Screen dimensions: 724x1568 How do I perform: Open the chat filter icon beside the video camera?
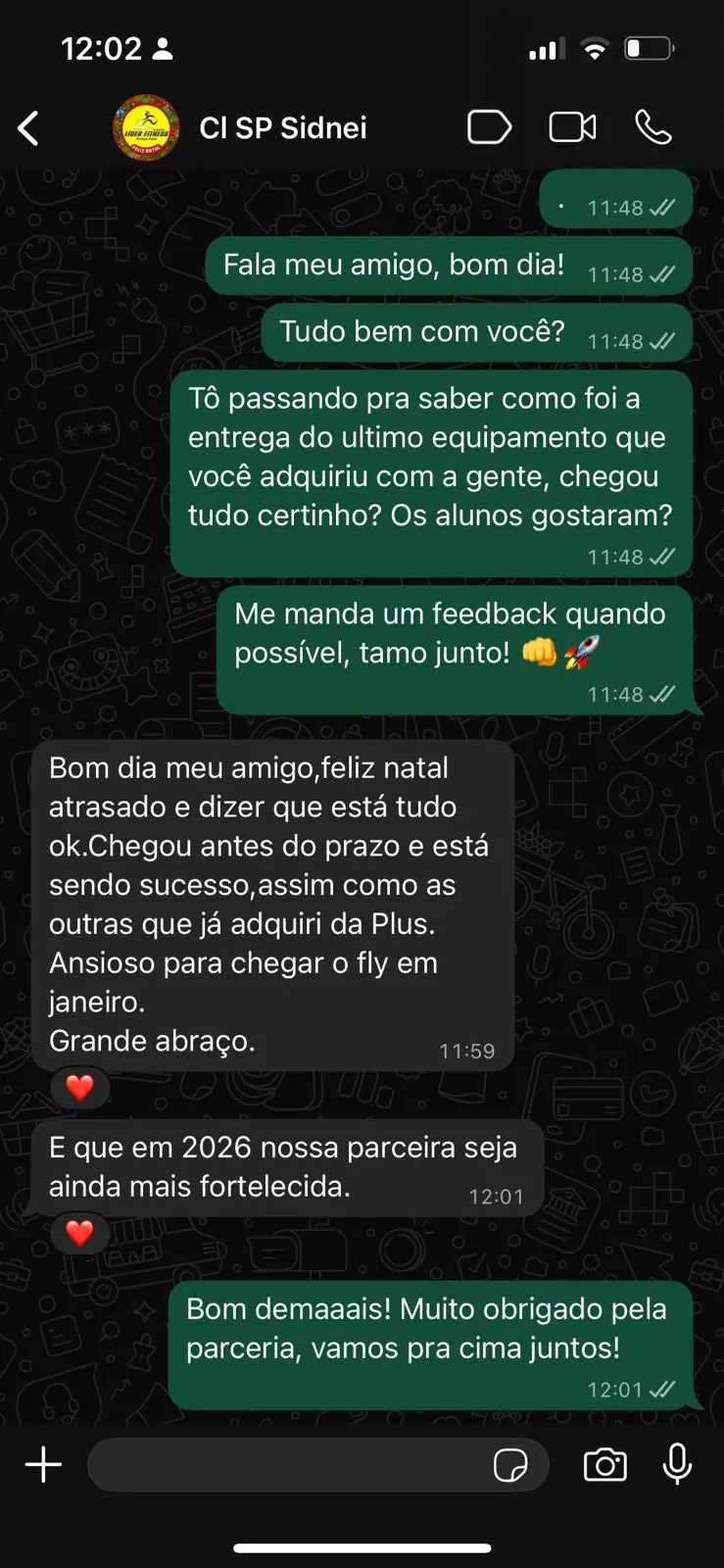point(489,127)
